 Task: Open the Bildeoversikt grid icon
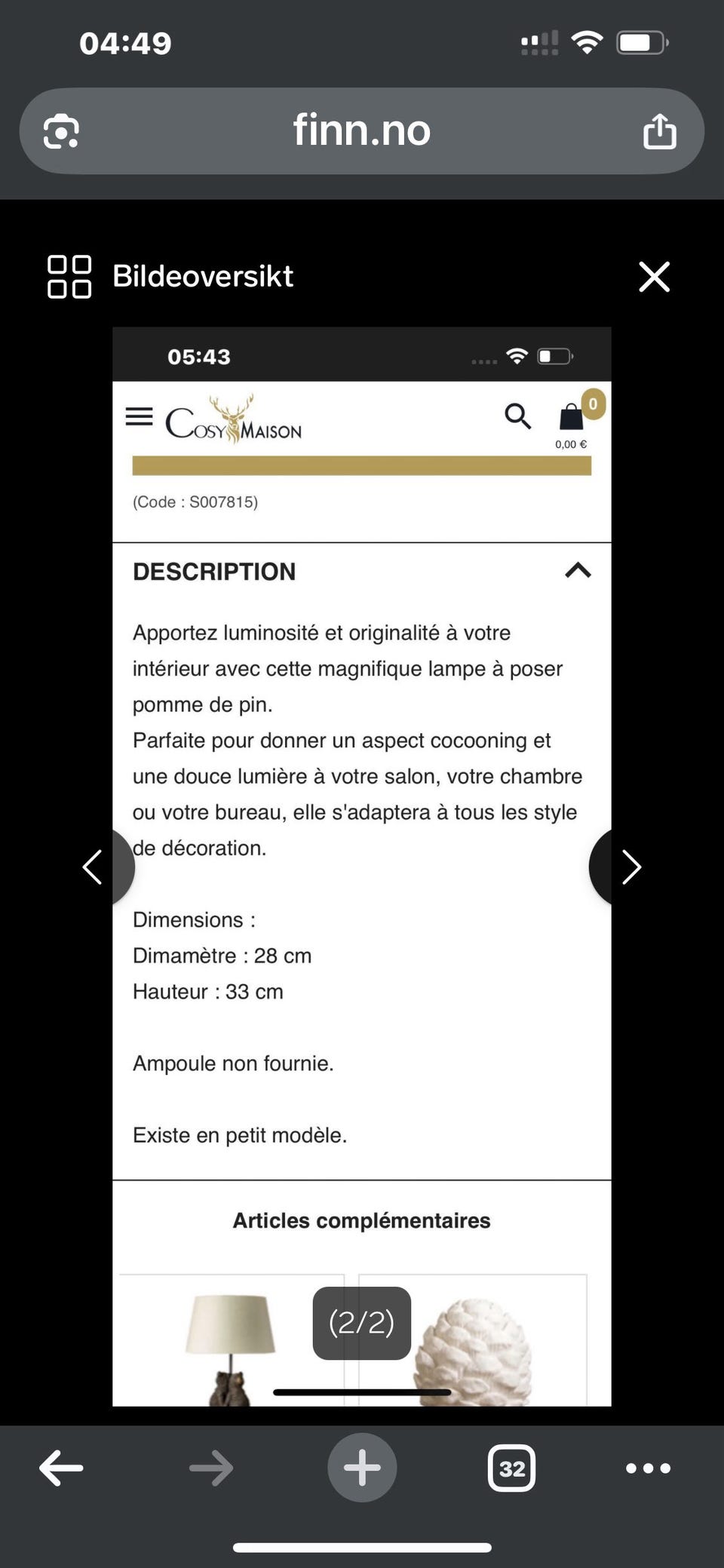pyautogui.click(x=69, y=276)
